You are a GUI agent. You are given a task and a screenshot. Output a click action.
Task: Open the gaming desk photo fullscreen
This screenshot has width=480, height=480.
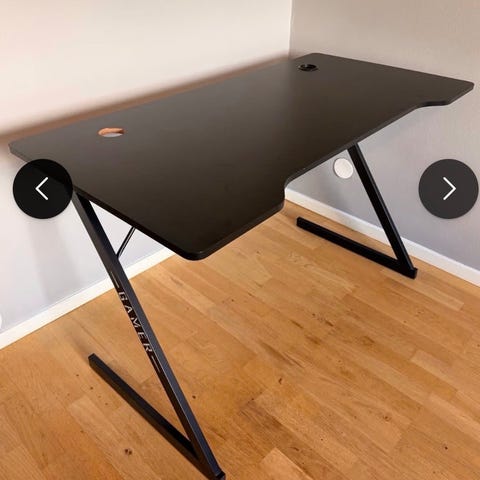[240, 240]
